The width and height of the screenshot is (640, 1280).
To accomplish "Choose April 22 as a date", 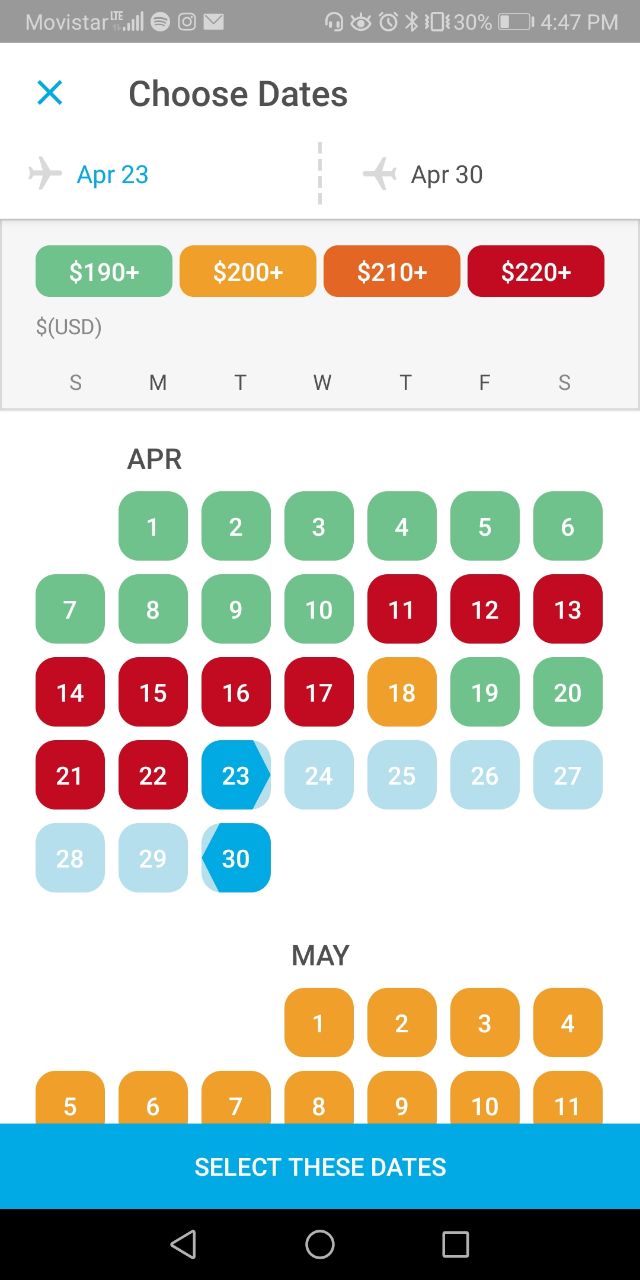I will (153, 775).
